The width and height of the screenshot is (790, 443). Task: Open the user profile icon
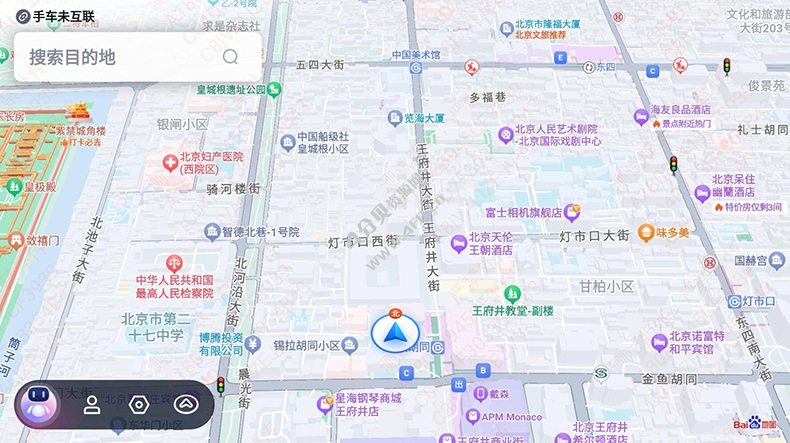(91, 405)
